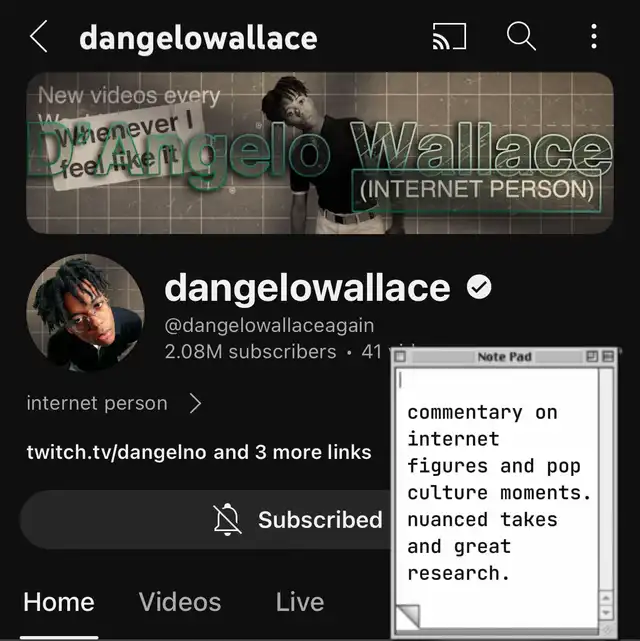Search within the channel
The height and width of the screenshot is (641, 640).
pyautogui.click(x=521, y=38)
